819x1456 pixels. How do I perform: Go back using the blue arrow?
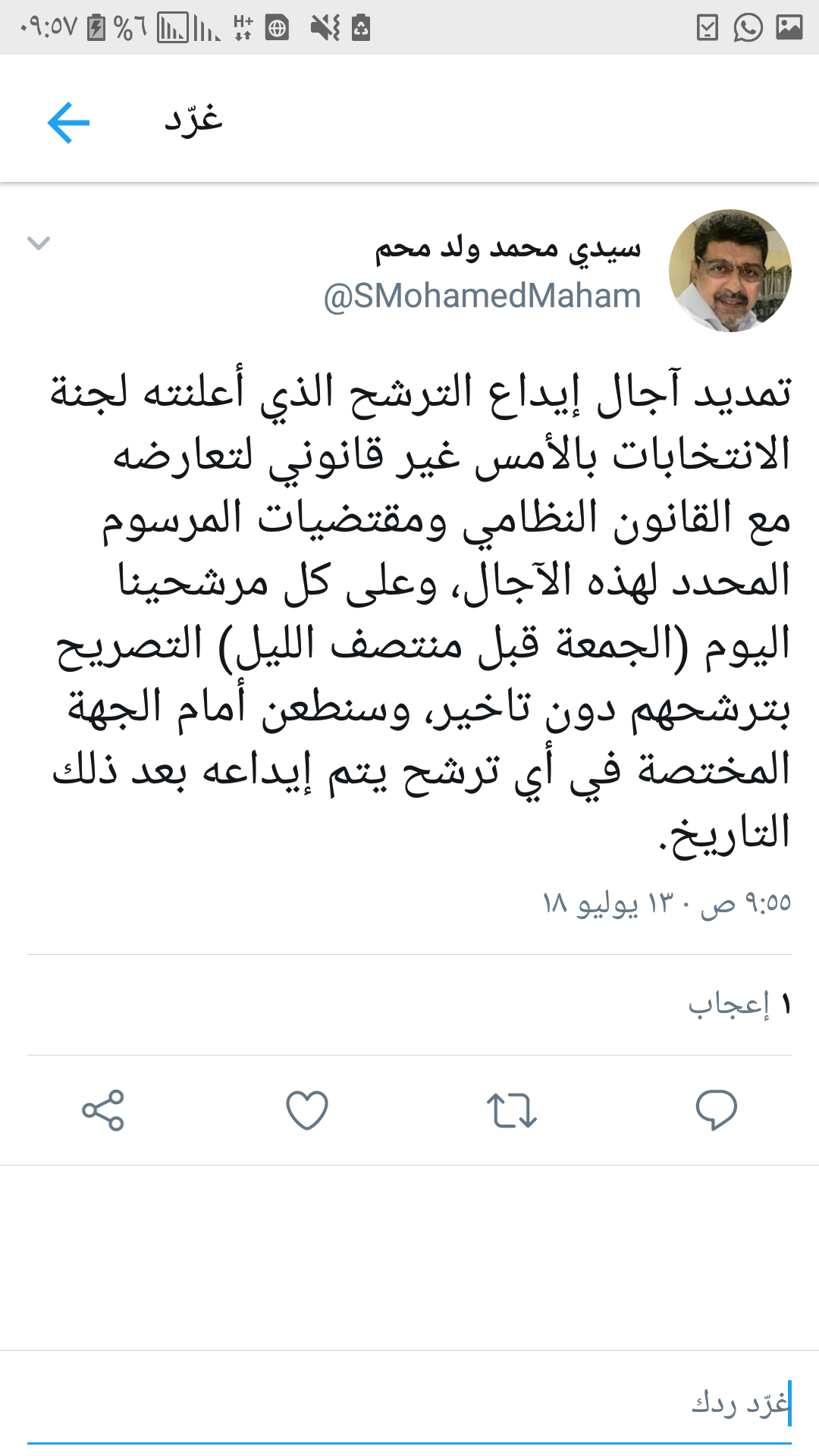click(68, 122)
